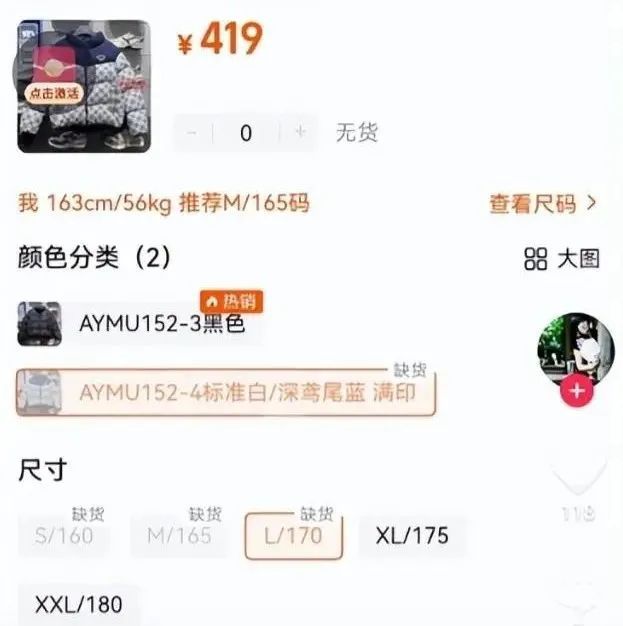Decrease quantity with minus button
The image size is (623, 626).
[x=192, y=133]
